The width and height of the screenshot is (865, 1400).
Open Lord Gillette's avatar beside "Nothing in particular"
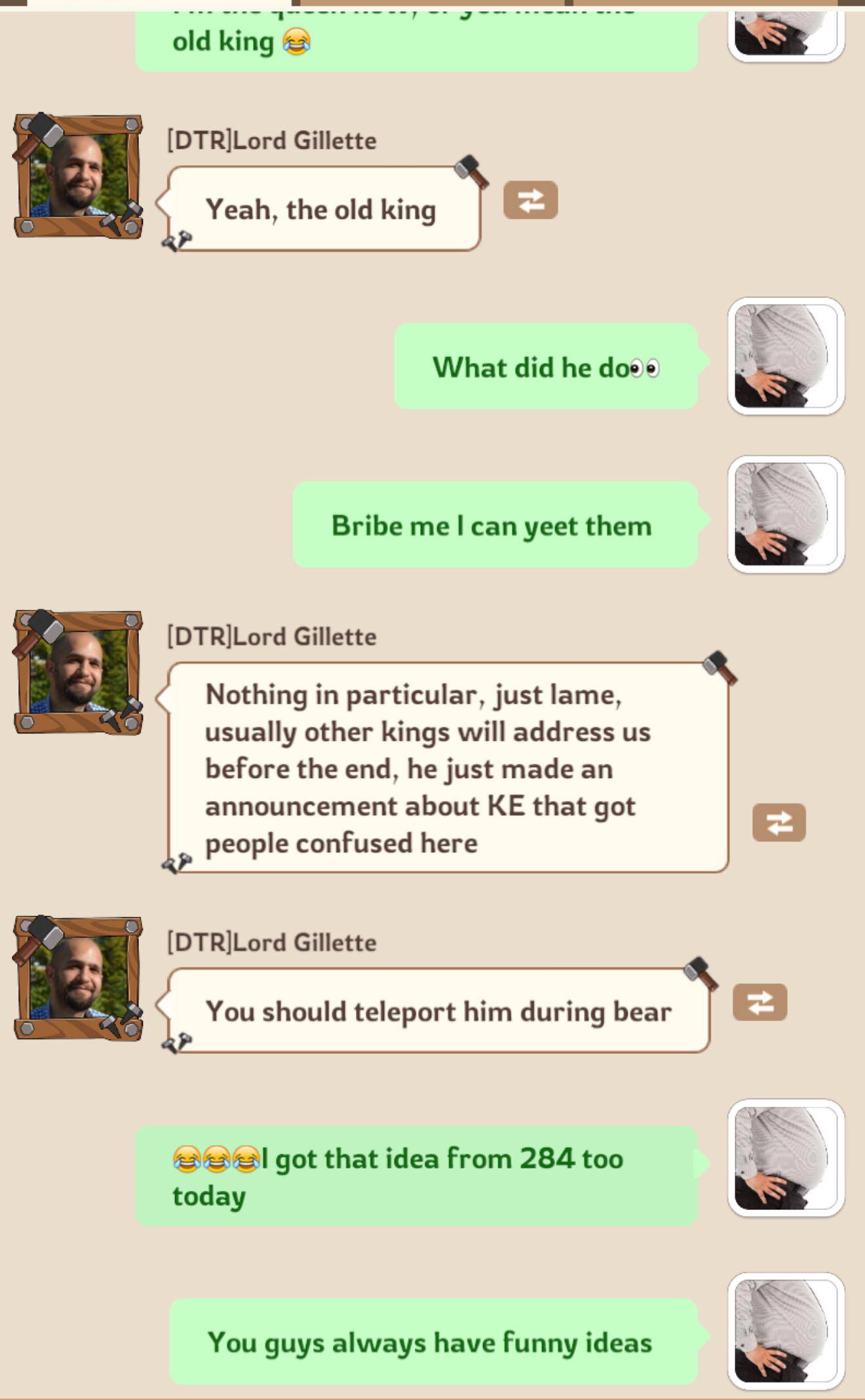[78, 672]
